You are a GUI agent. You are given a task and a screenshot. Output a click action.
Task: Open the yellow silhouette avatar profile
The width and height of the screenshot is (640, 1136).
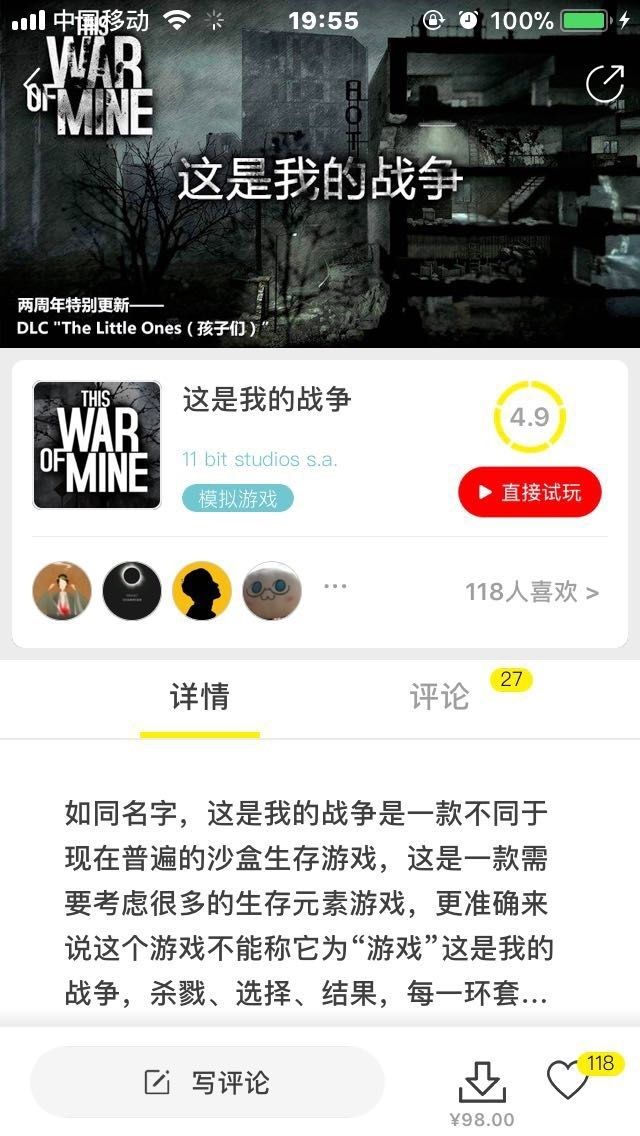(202, 591)
